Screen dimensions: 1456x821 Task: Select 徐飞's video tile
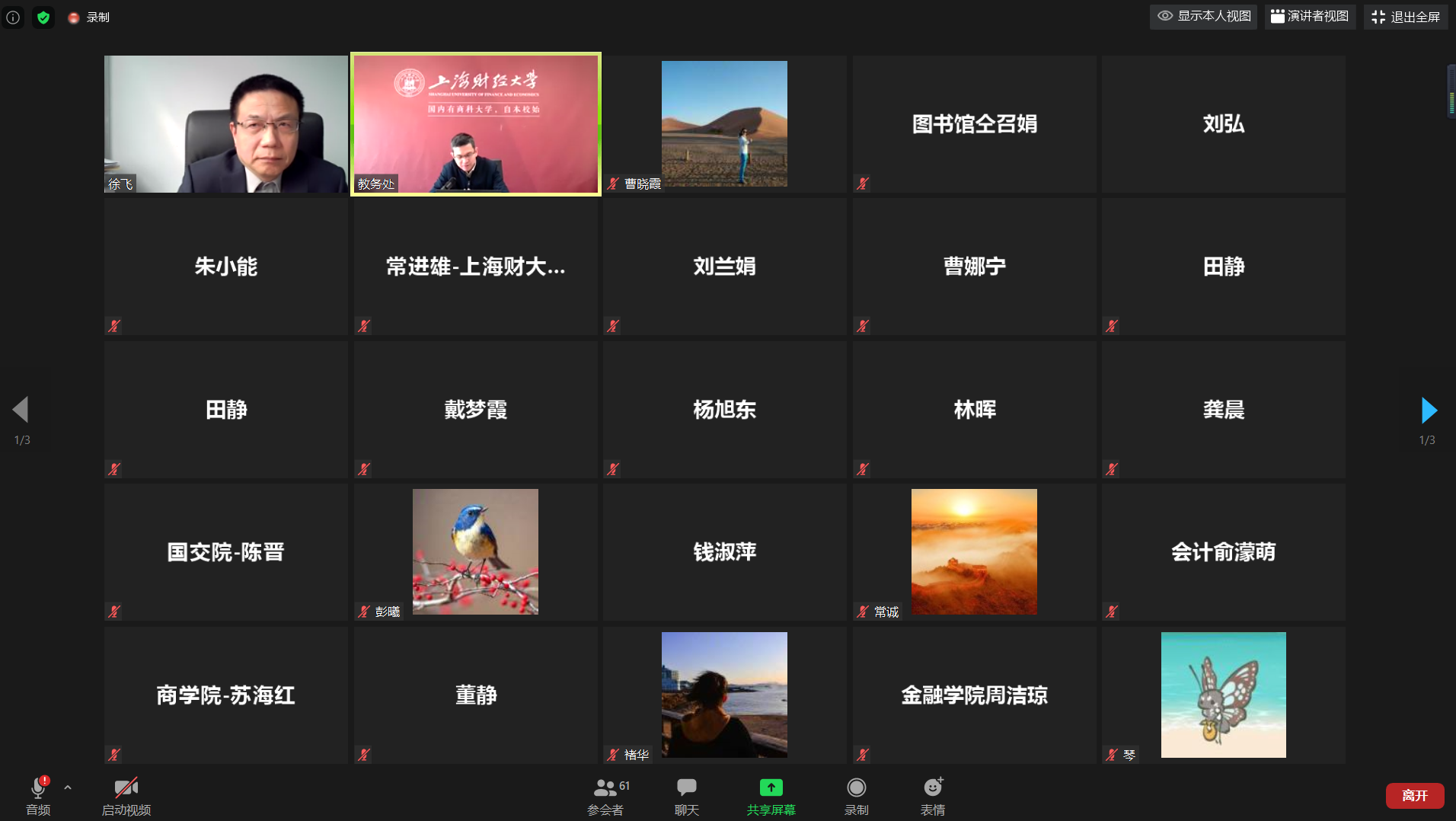click(x=226, y=124)
